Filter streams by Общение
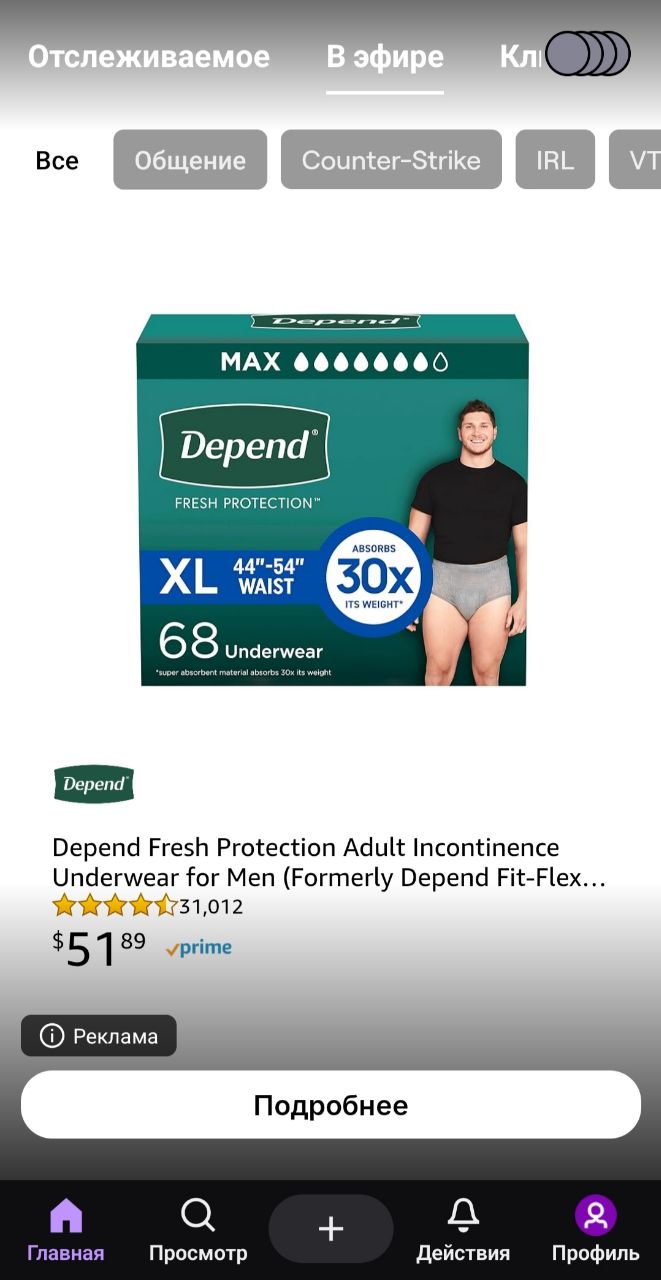The image size is (661, 1280). pyautogui.click(x=190, y=160)
